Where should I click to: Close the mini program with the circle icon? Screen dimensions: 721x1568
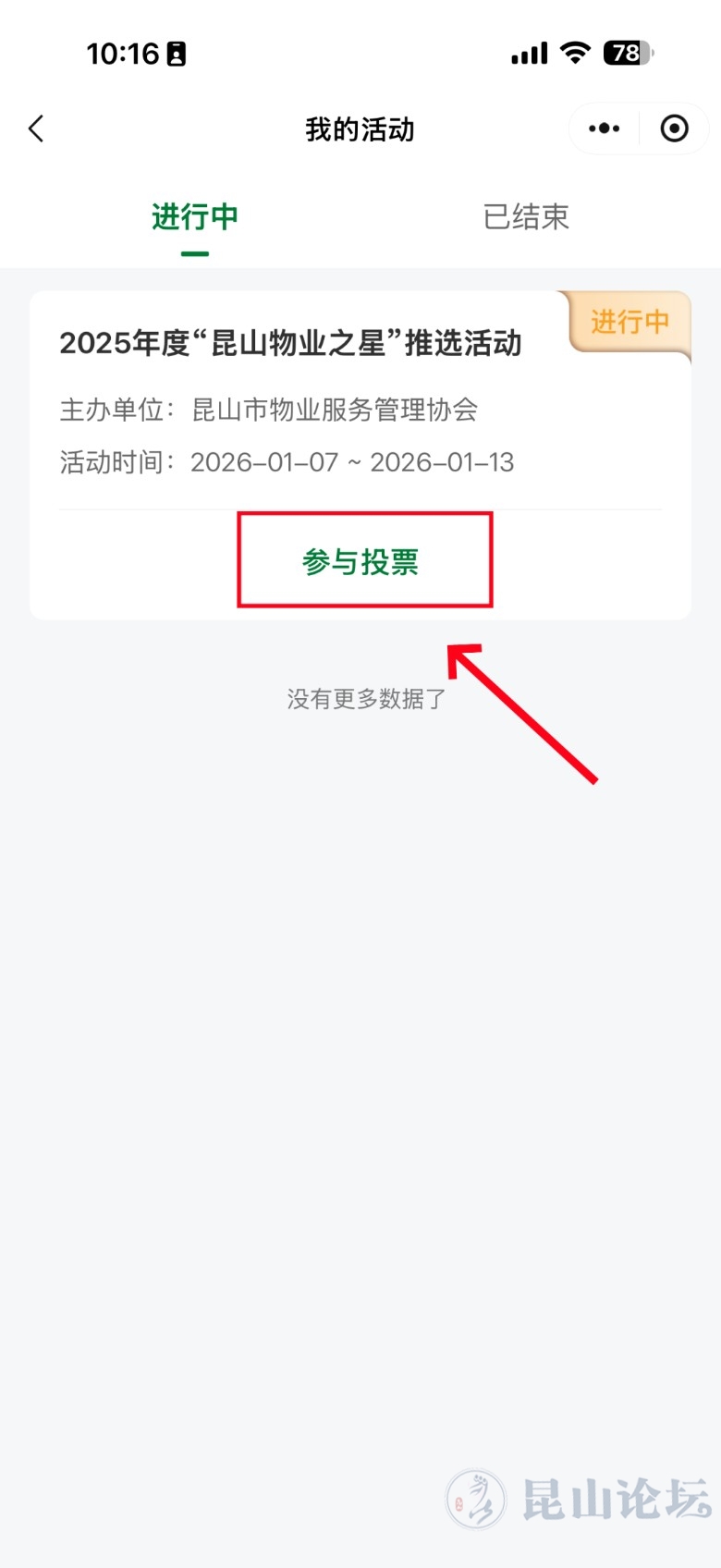[x=674, y=129]
